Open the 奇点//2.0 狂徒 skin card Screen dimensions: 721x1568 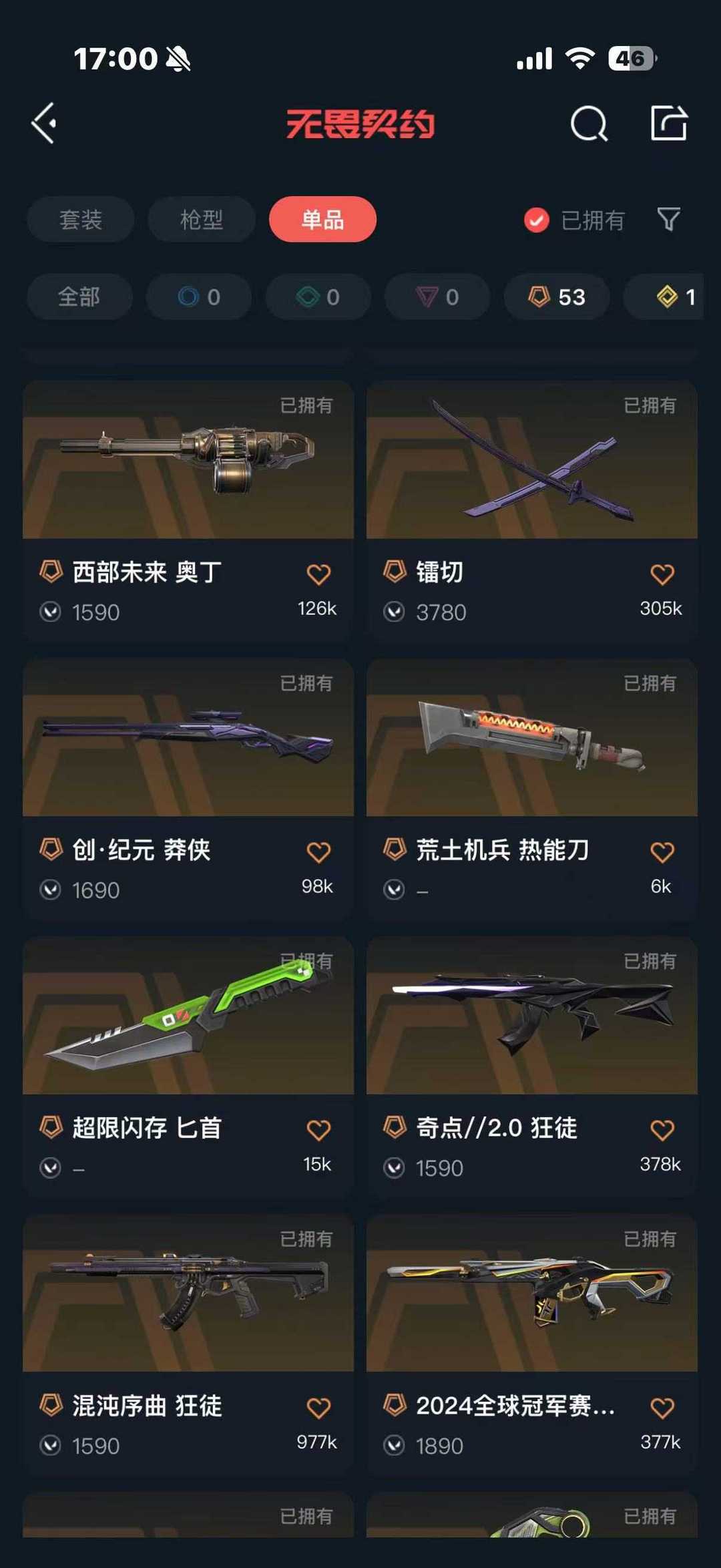pyautogui.click(x=532, y=1066)
